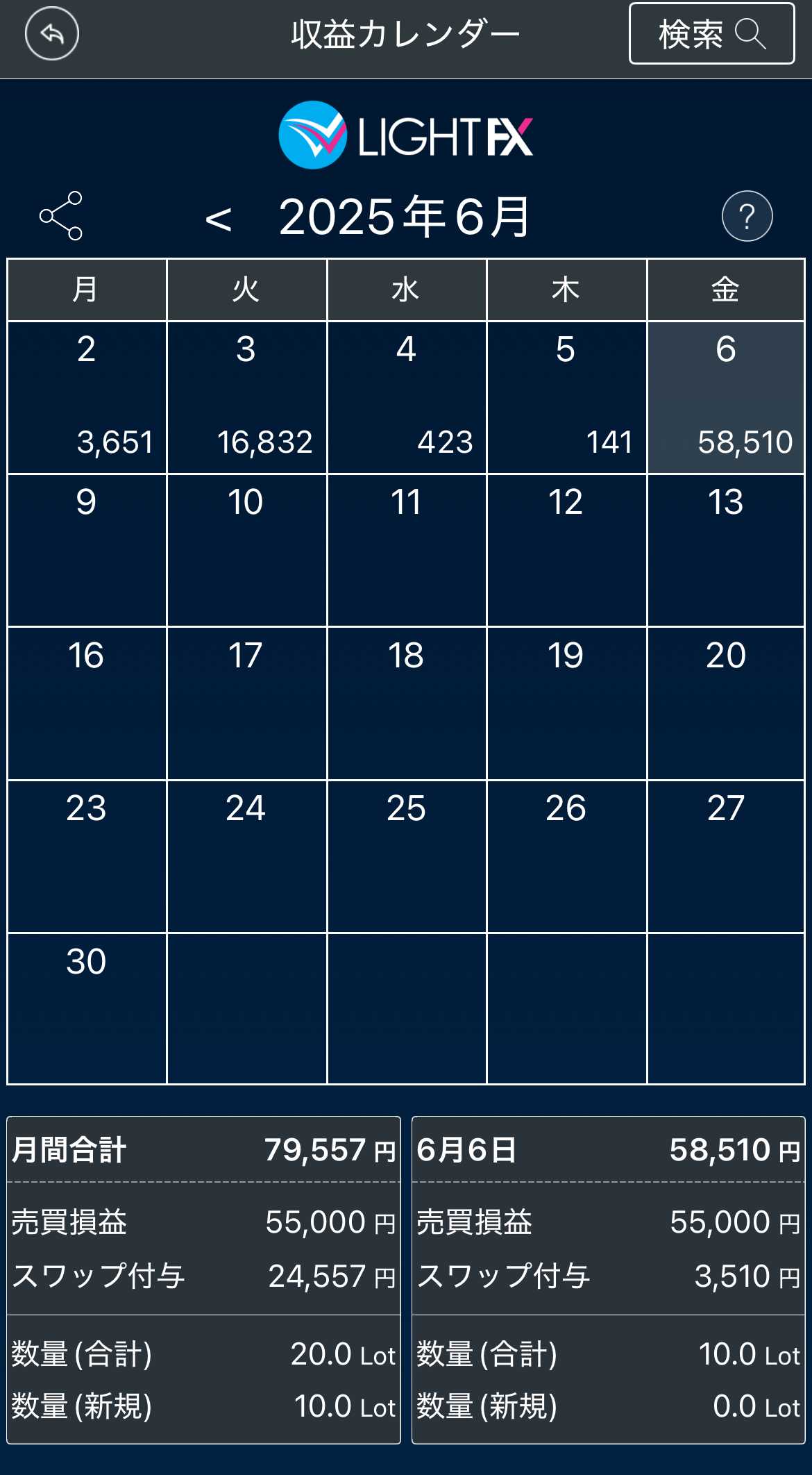The width and height of the screenshot is (812, 1475).
Task: Go to the previous month
Action: (x=218, y=219)
